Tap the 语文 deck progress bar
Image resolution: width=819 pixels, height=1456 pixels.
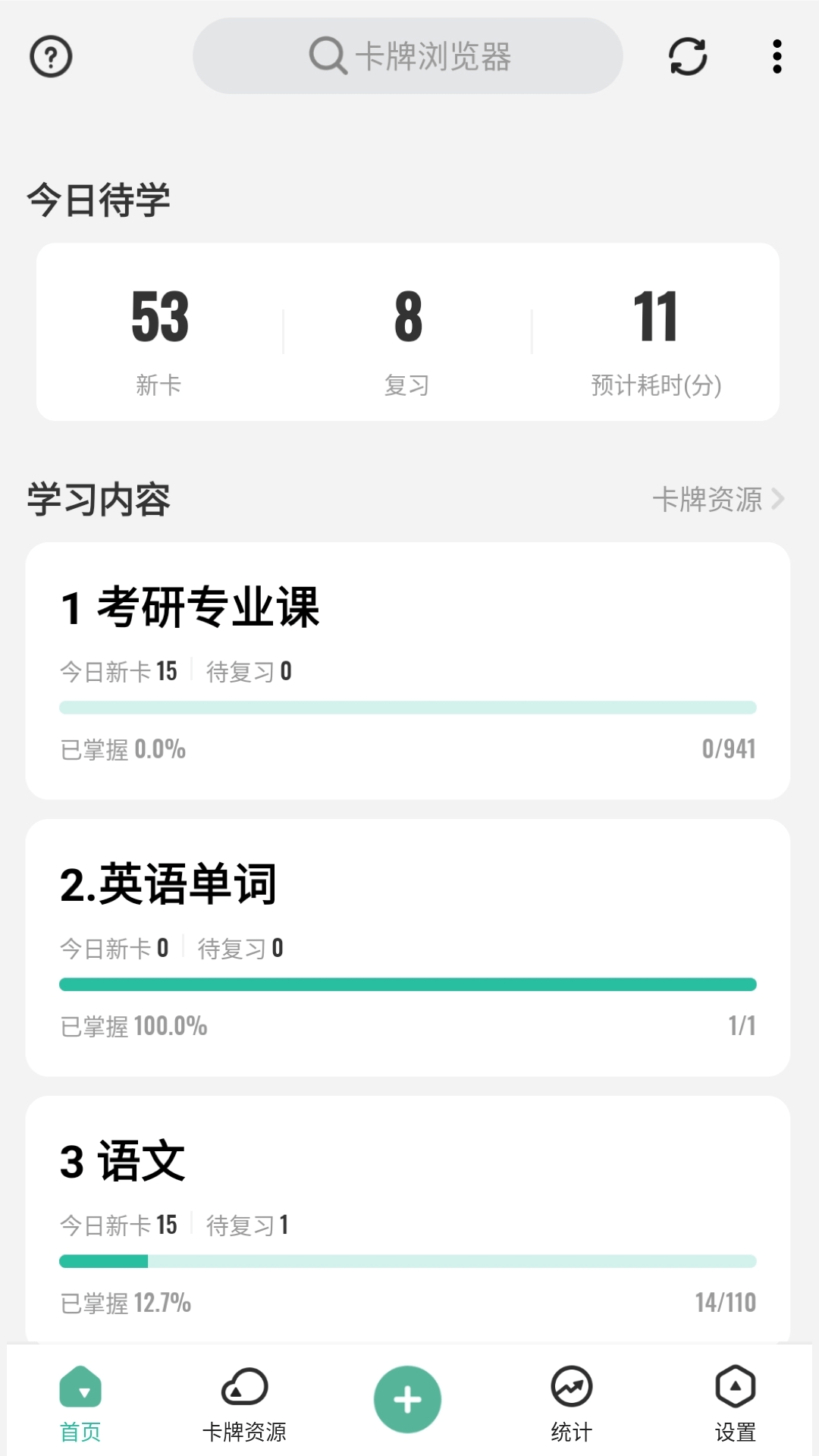[408, 1260]
